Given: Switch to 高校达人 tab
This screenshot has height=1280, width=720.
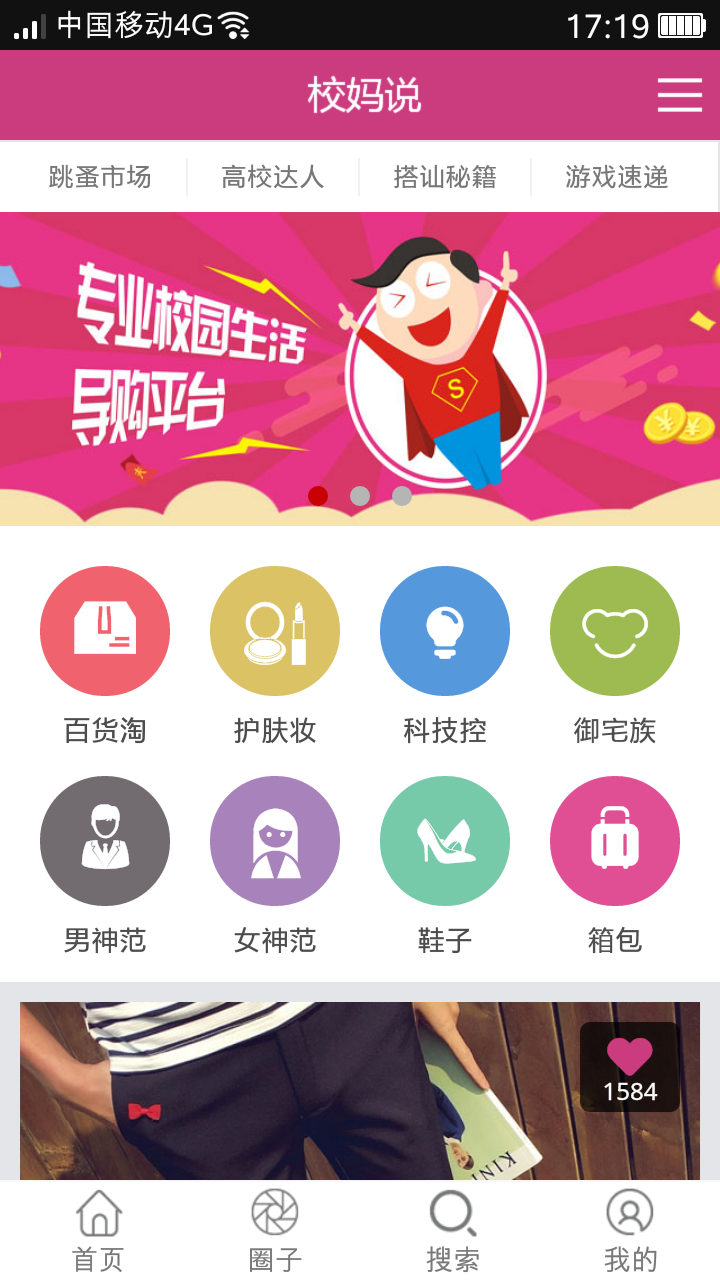Looking at the screenshot, I should 272,178.
